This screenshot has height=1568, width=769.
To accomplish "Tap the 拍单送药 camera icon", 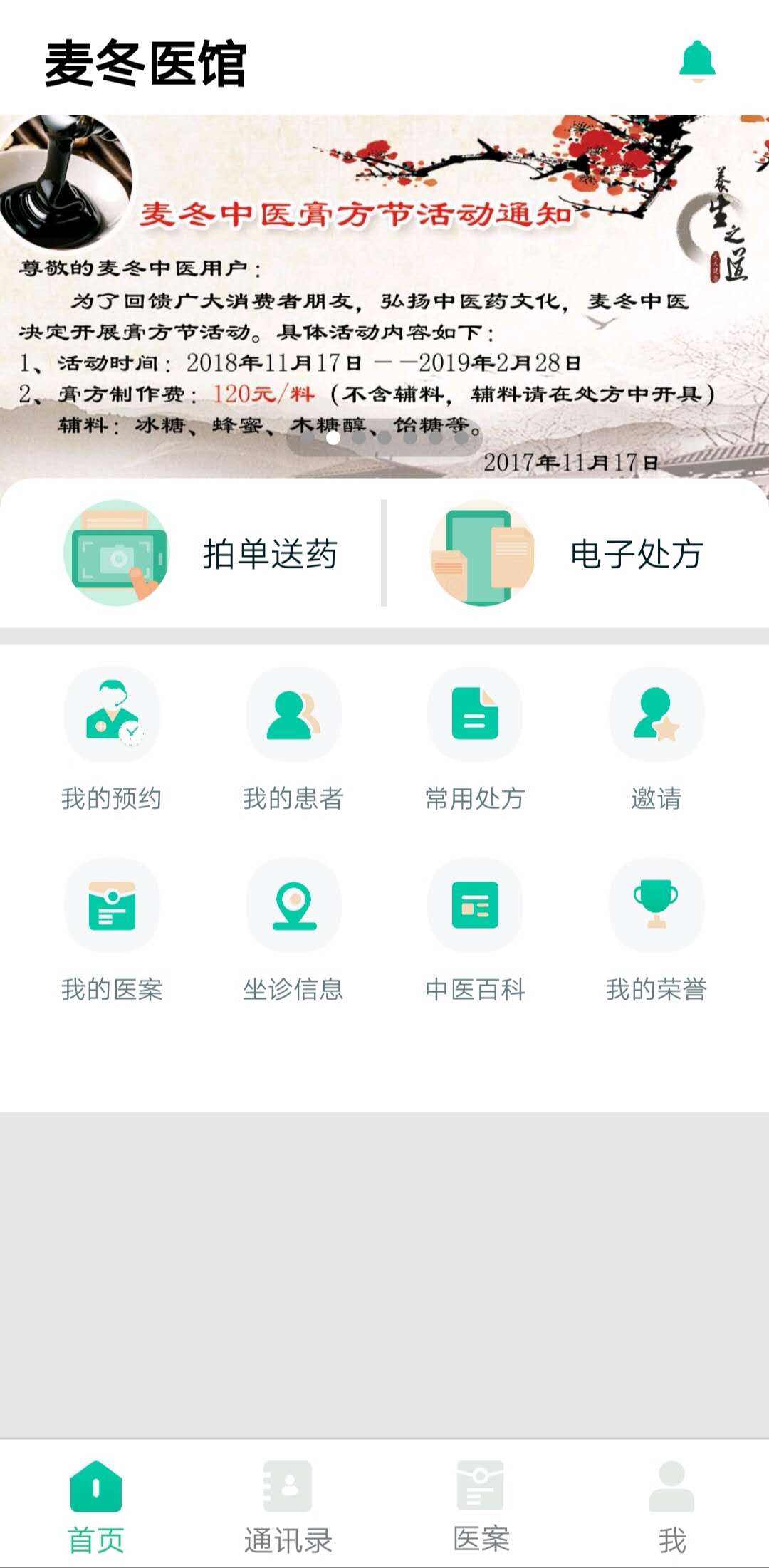I will (x=117, y=554).
